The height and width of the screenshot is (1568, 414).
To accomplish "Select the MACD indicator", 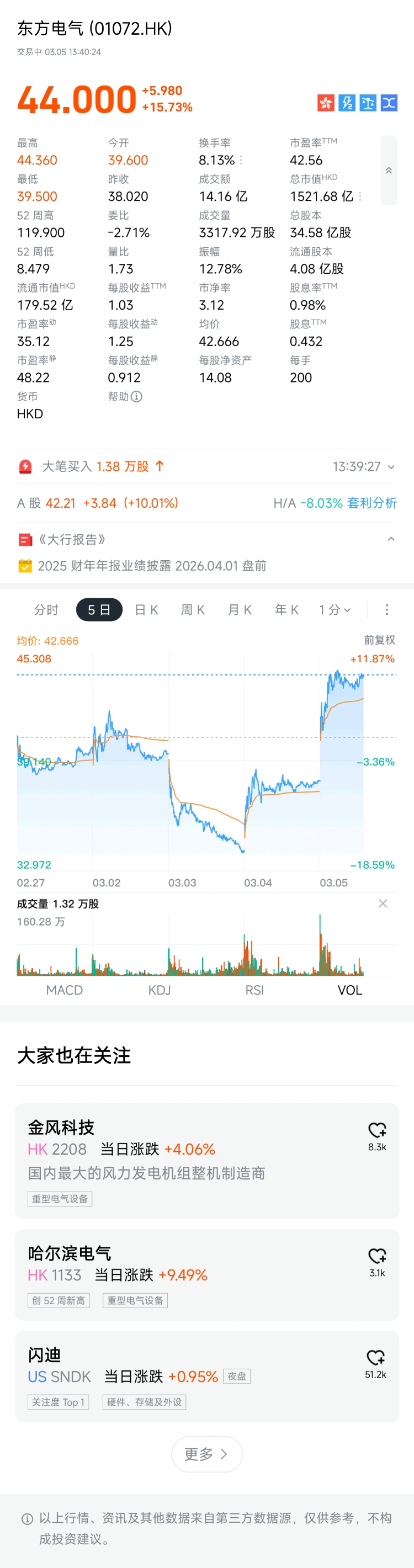I will [65, 990].
